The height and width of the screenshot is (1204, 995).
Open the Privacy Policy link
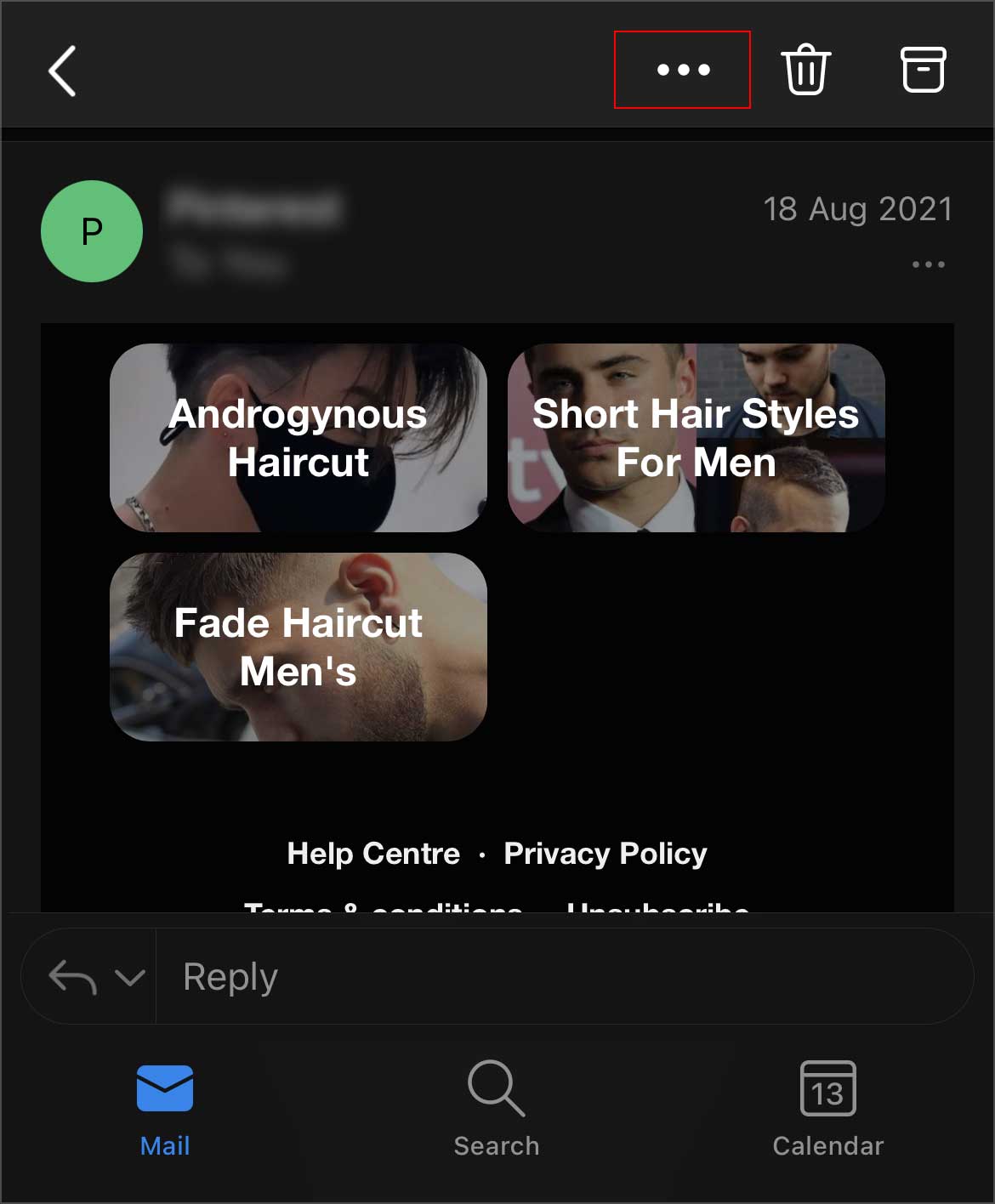tap(605, 853)
